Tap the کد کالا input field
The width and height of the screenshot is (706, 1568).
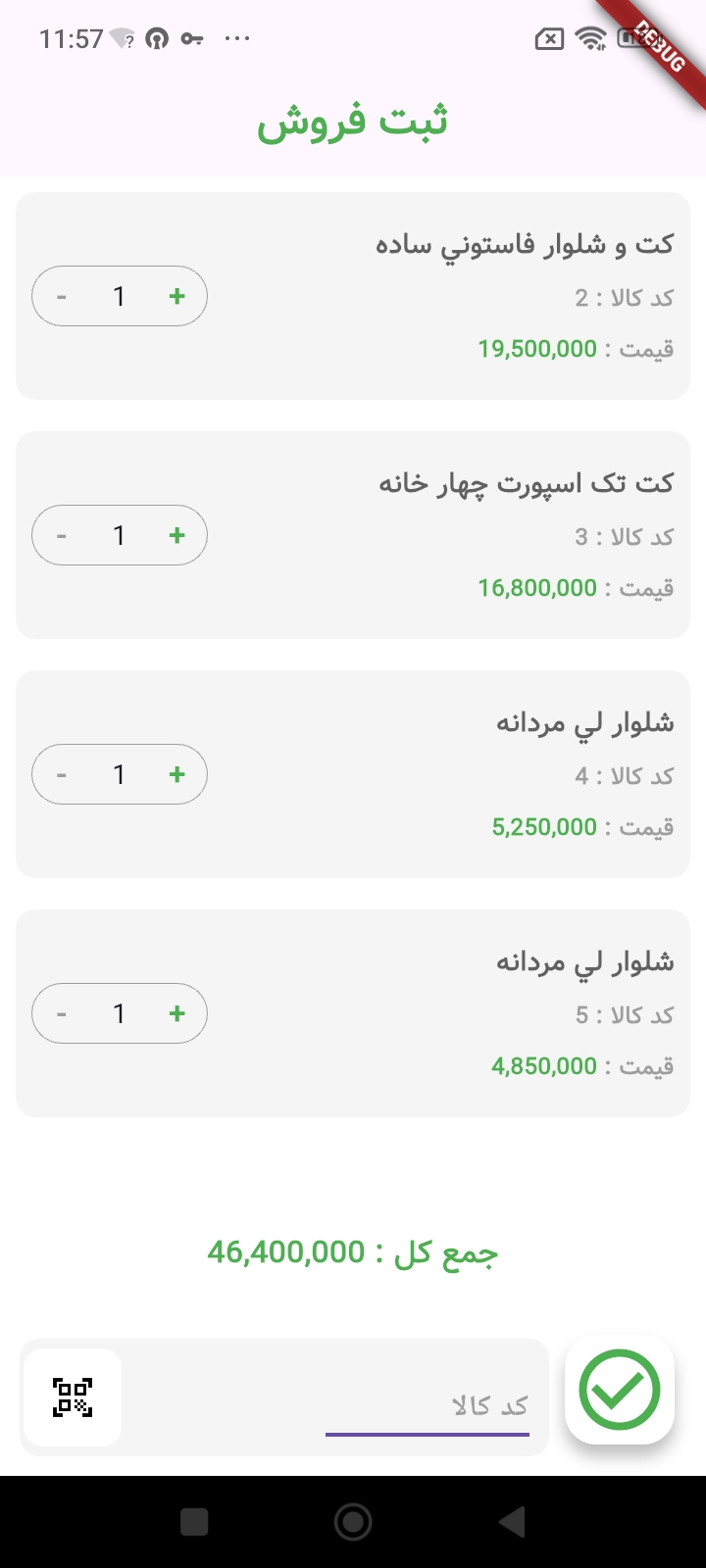pos(429,1404)
